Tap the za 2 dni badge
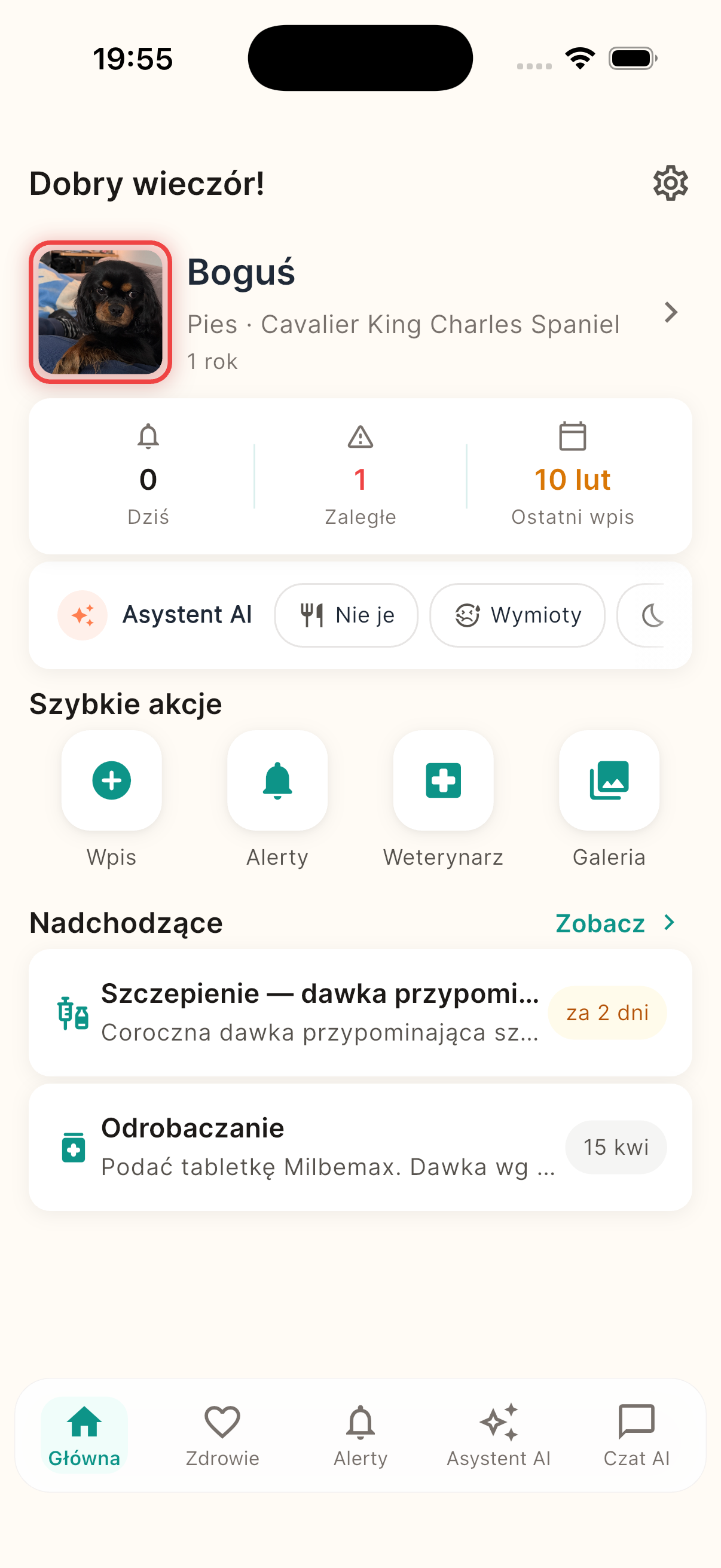721x1568 pixels. pyautogui.click(x=607, y=1012)
